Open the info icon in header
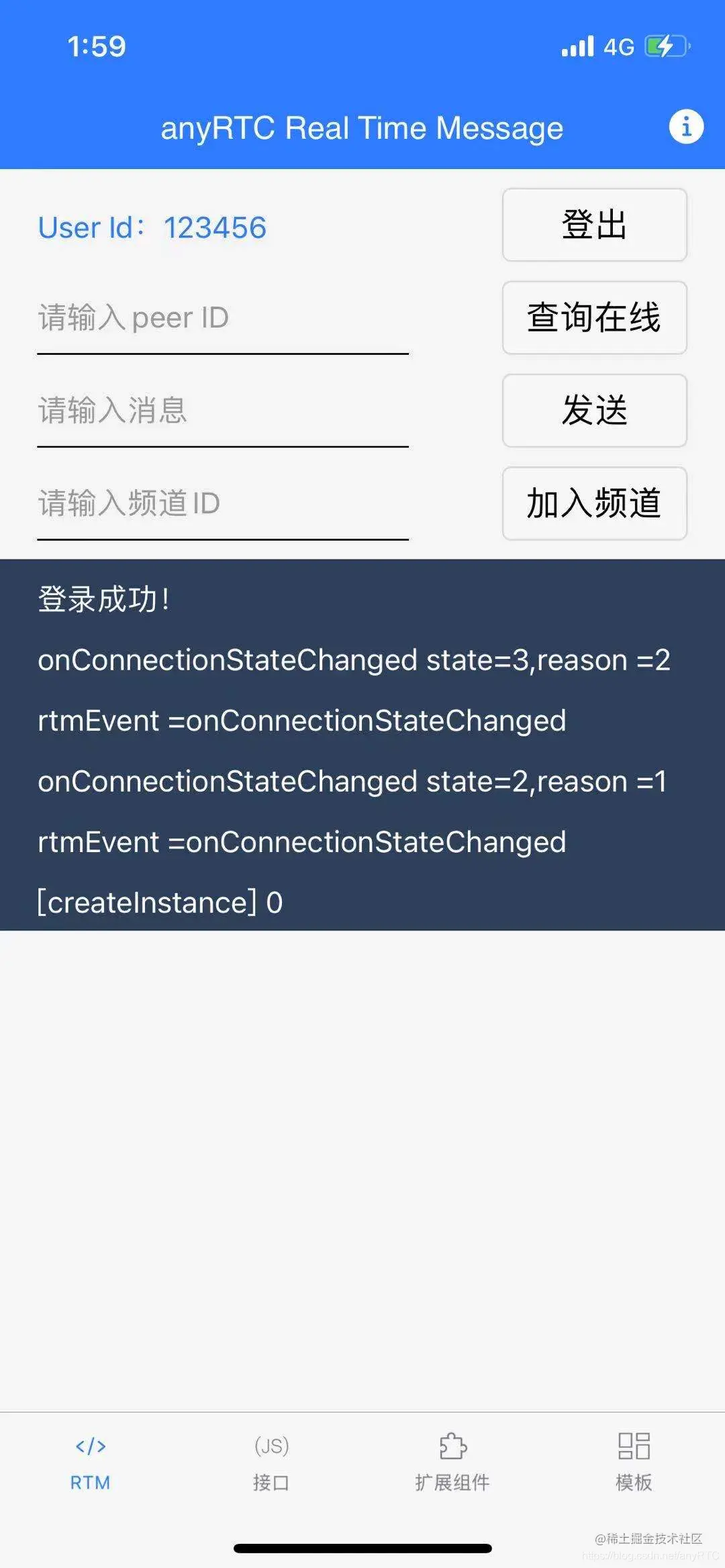The width and height of the screenshot is (725, 1568). click(686, 127)
